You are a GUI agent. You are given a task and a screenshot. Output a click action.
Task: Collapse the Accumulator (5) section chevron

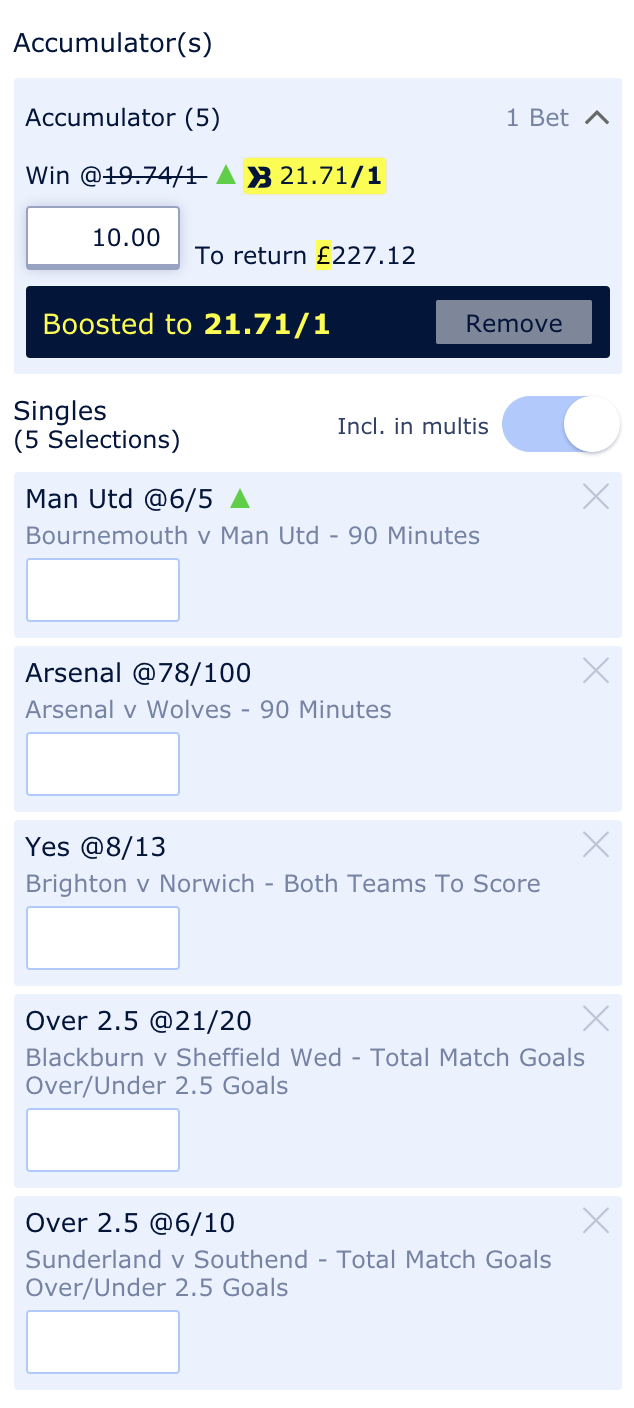point(596,118)
